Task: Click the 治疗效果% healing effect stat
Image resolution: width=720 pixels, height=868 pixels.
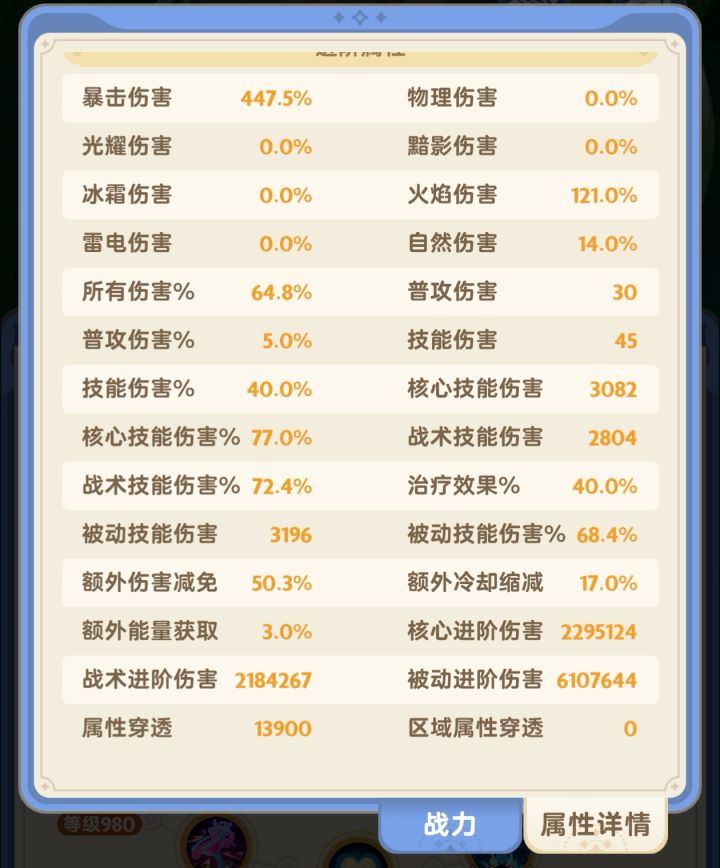Action: [489, 486]
